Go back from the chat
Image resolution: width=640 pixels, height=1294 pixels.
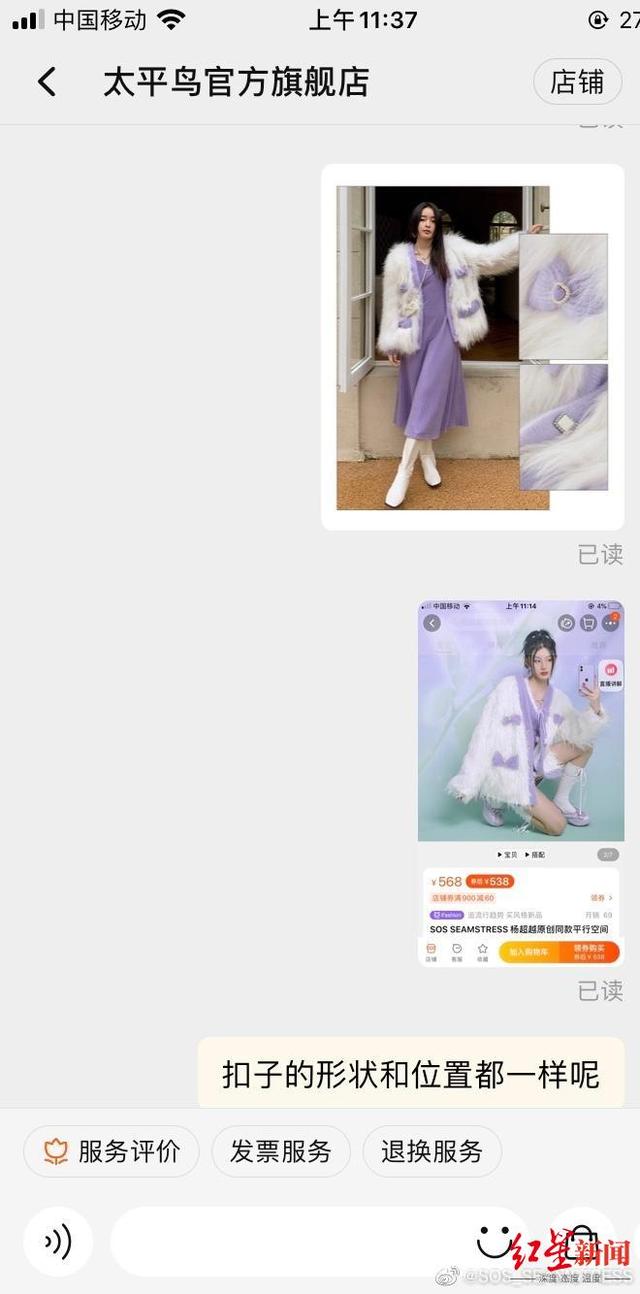coord(47,82)
